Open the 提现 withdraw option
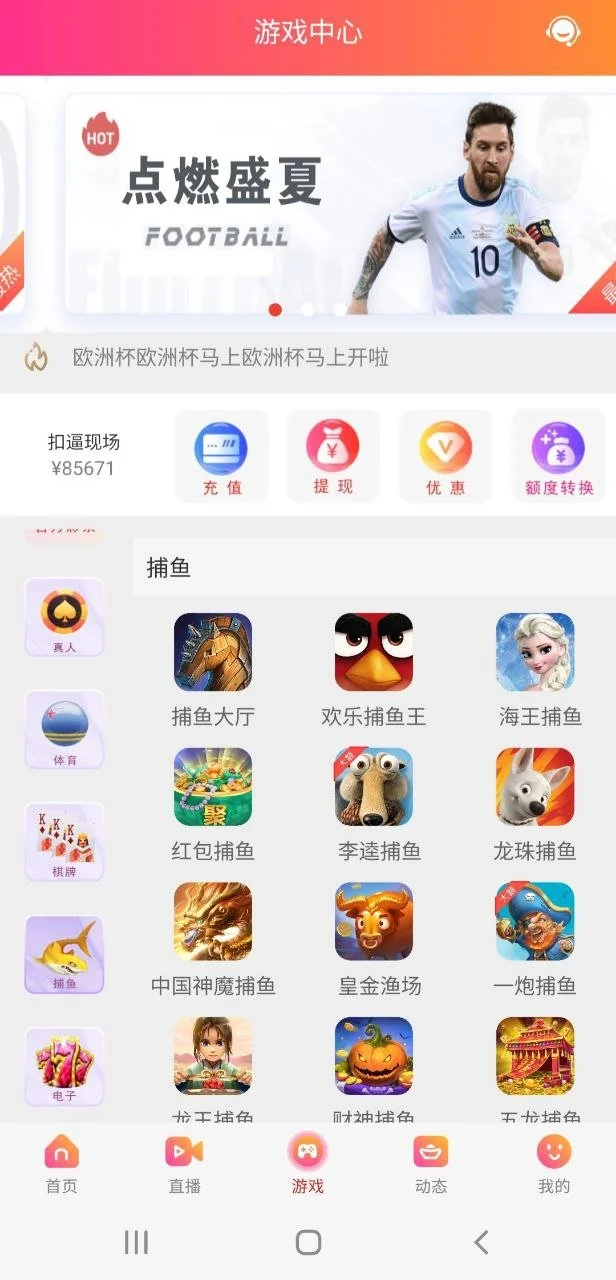 coord(333,455)
